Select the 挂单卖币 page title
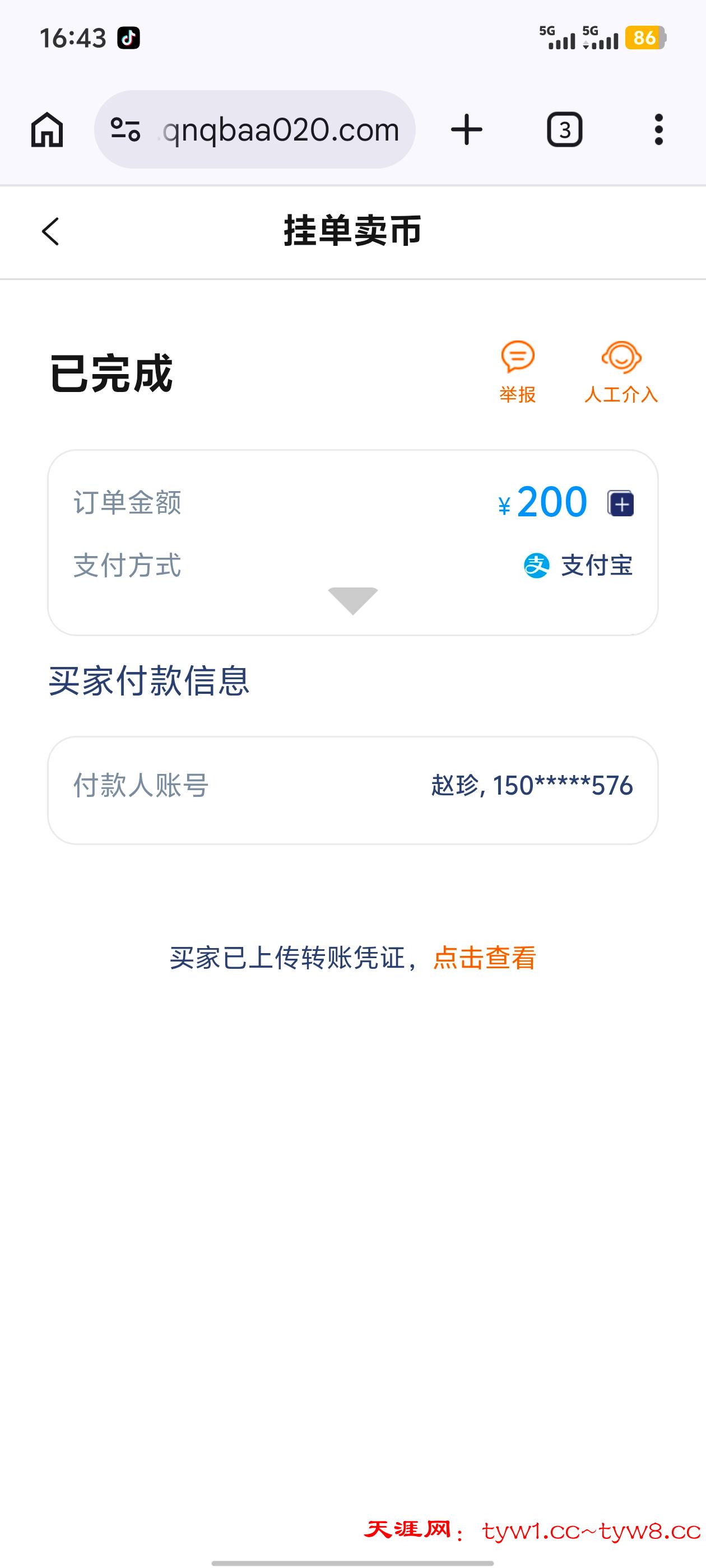Viewport: 706px width, 1568px height. click(x=352, y=230)
